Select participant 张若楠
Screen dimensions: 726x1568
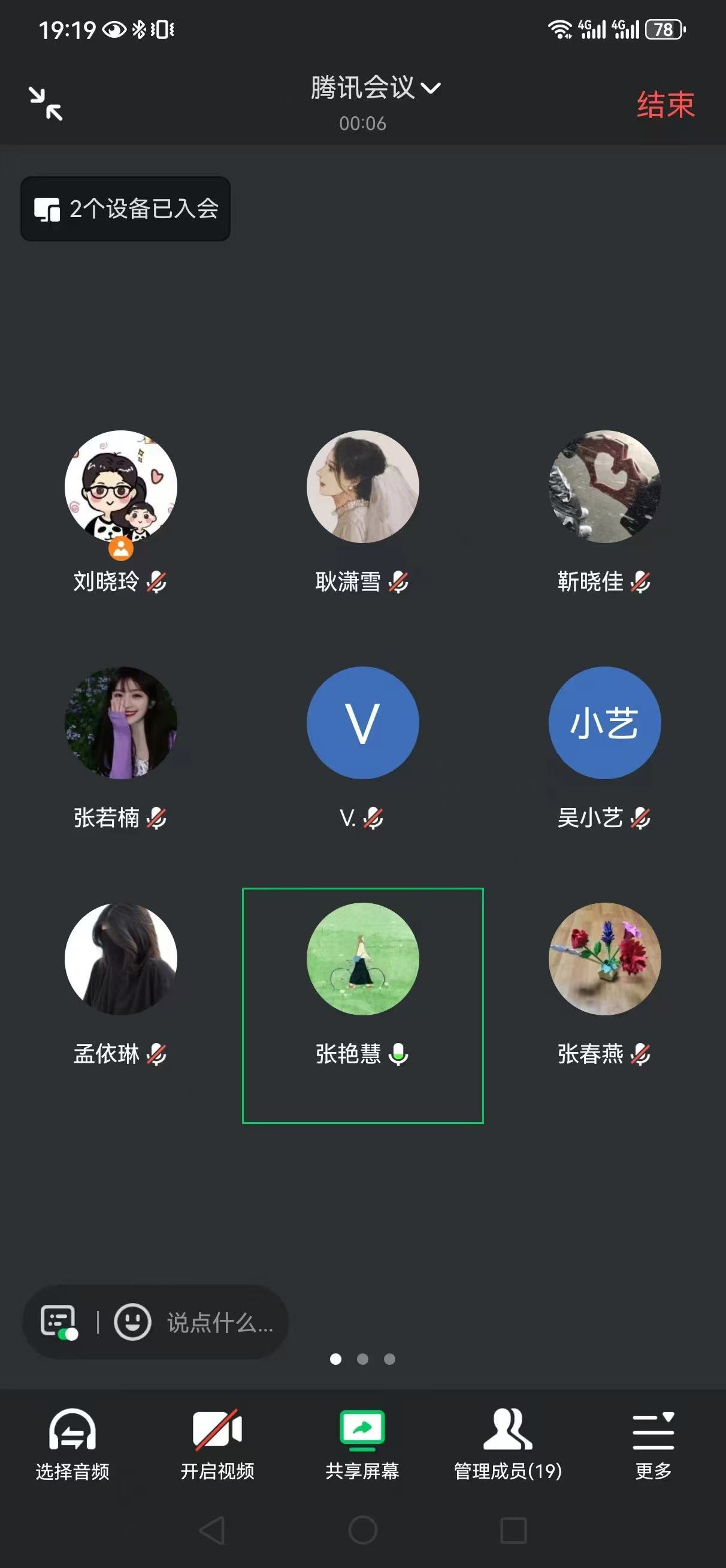pyautogui.click(x=120, y=723)
